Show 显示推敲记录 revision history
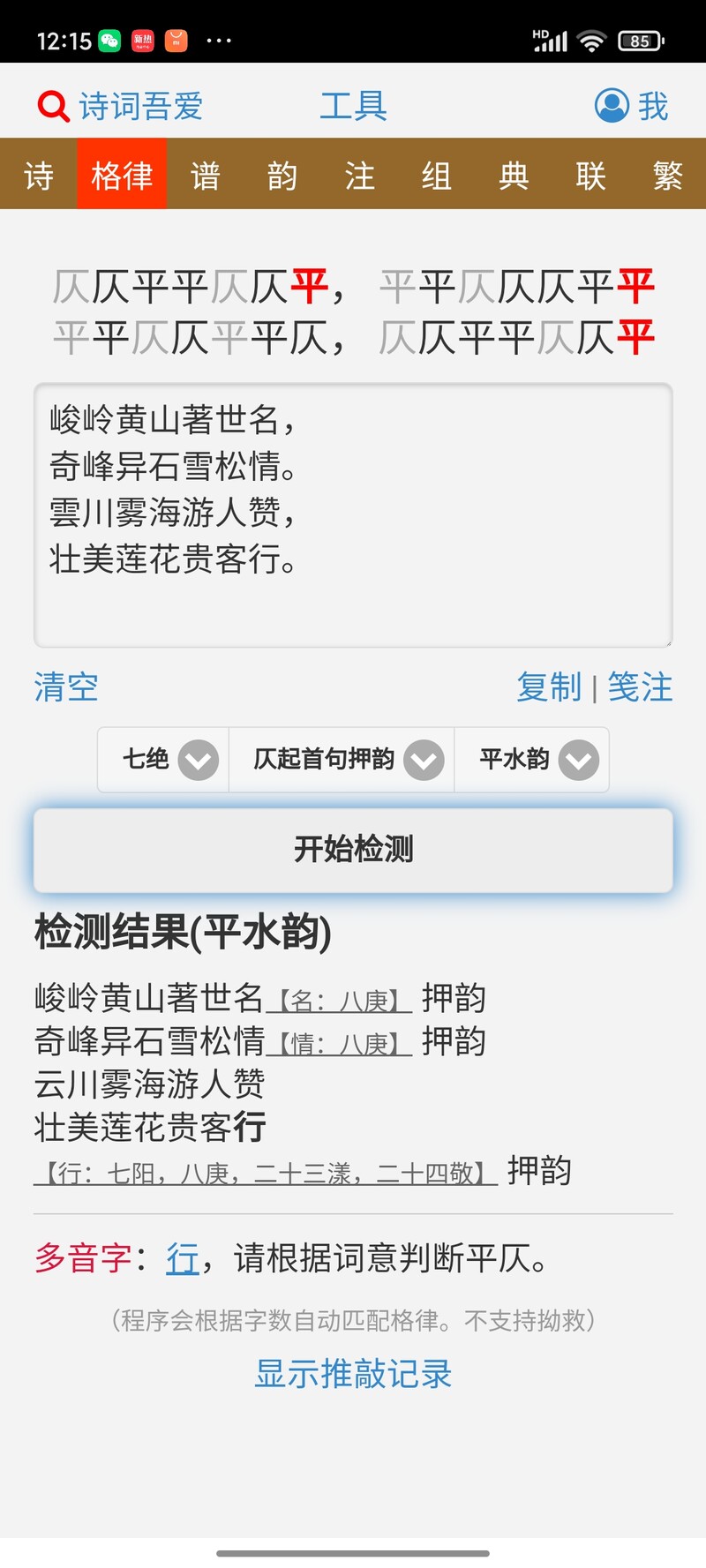Screen dimensions: 706x1568 pos(353,1373)
